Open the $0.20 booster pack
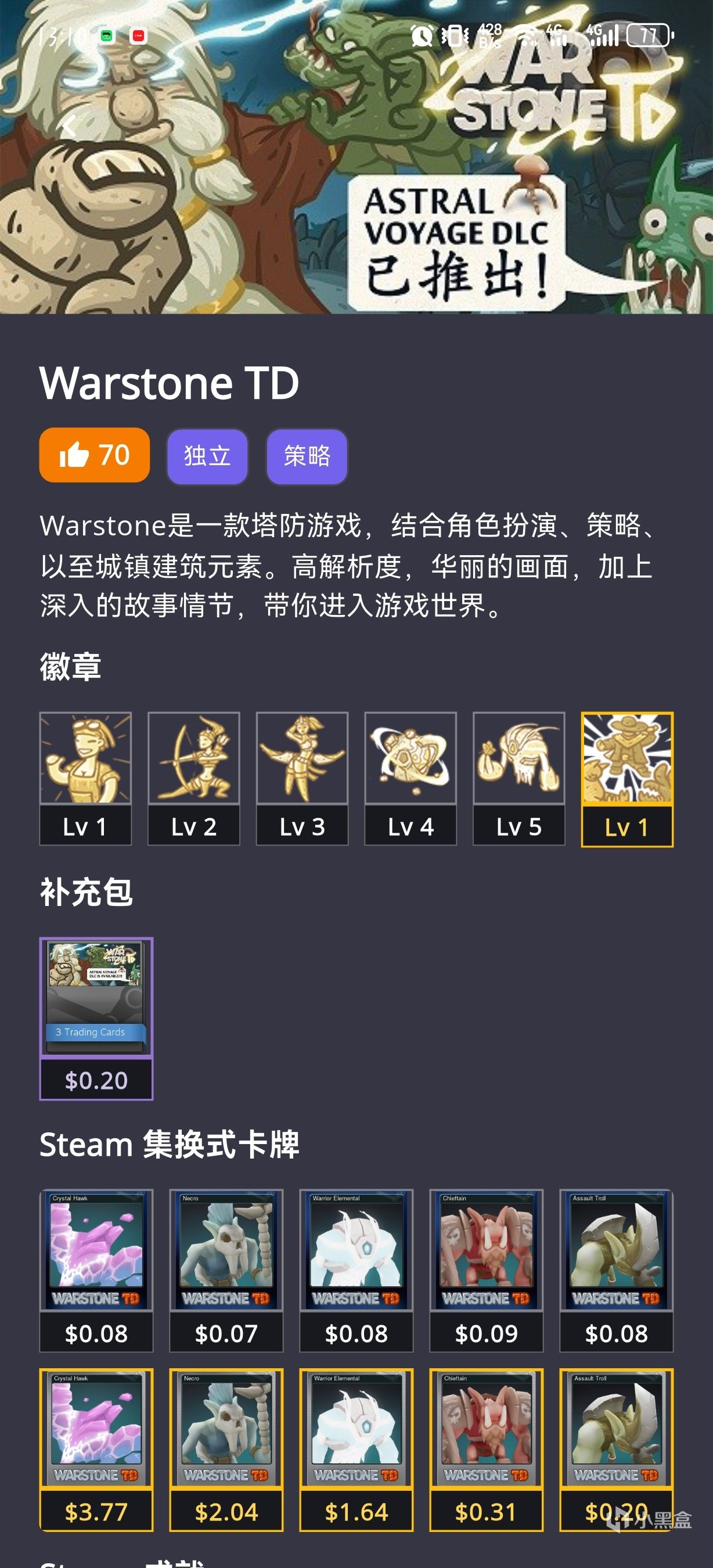Screen dimensions: 713x1568 (x=96, y=1017)
